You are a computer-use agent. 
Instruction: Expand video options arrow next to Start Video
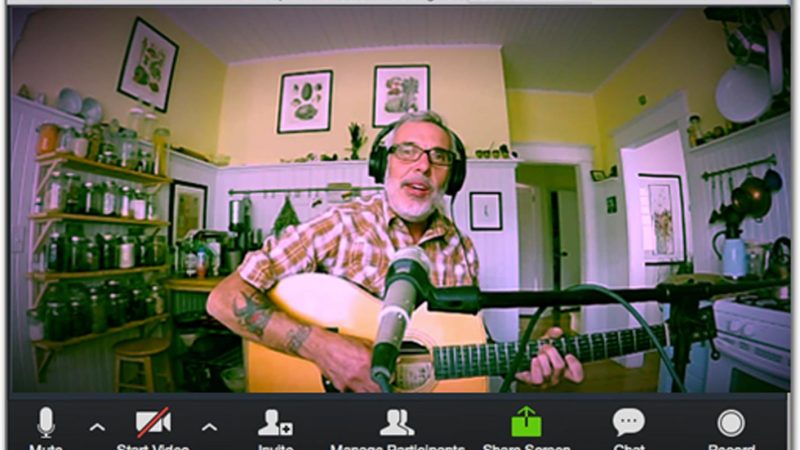point(209,427)
